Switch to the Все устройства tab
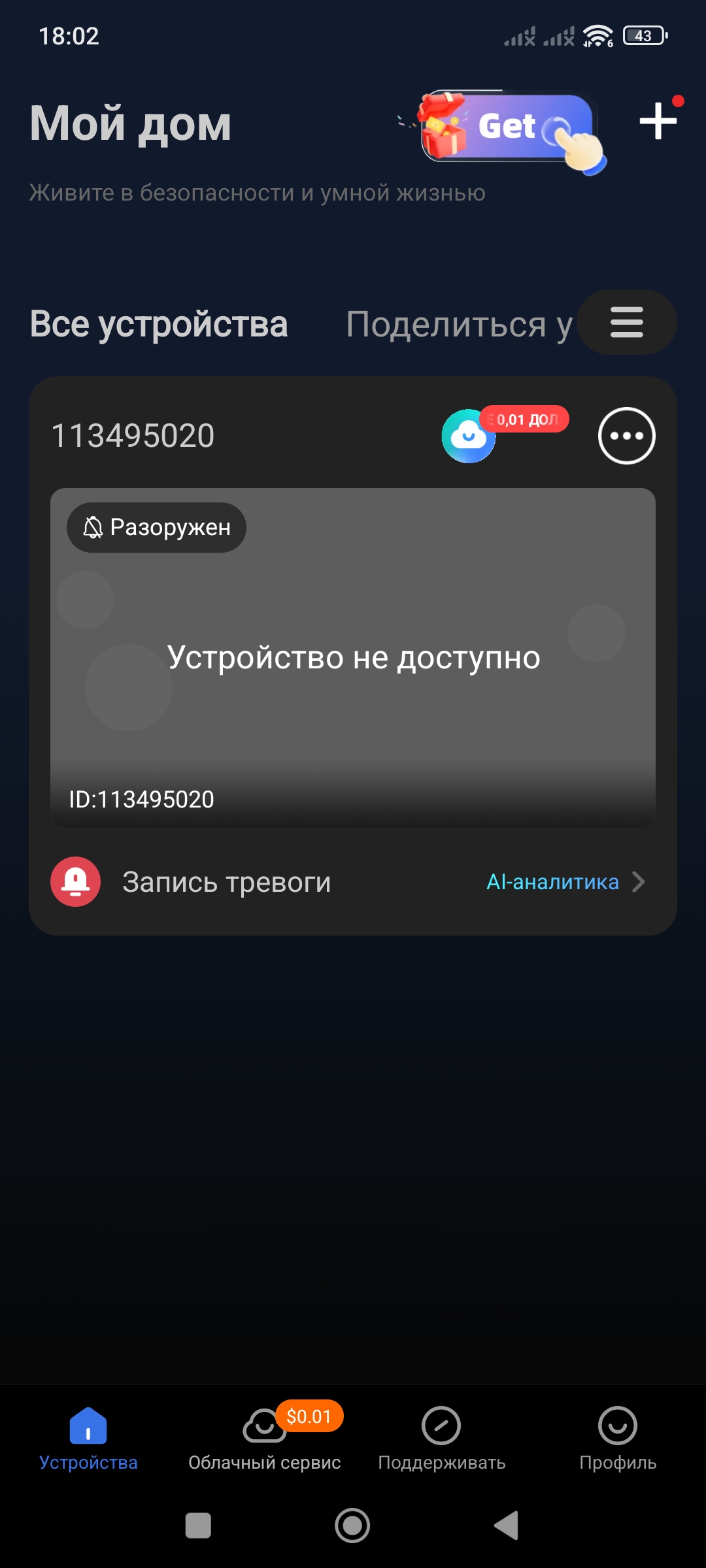The width and height of the screenshot is (706, 1568). (x=159, y=324)
